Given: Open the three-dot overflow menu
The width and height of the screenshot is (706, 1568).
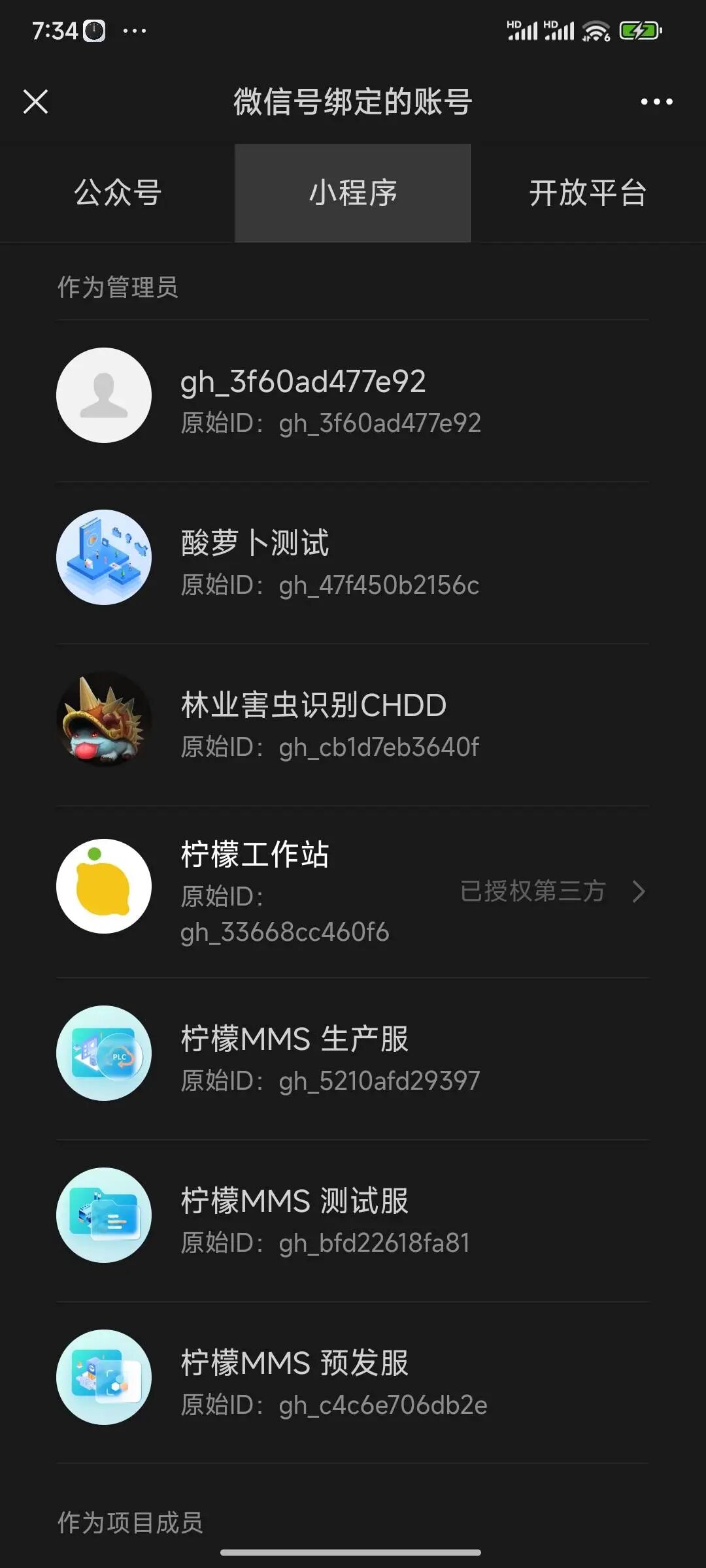Looking at the screenshot, I should tap(656, 102).
